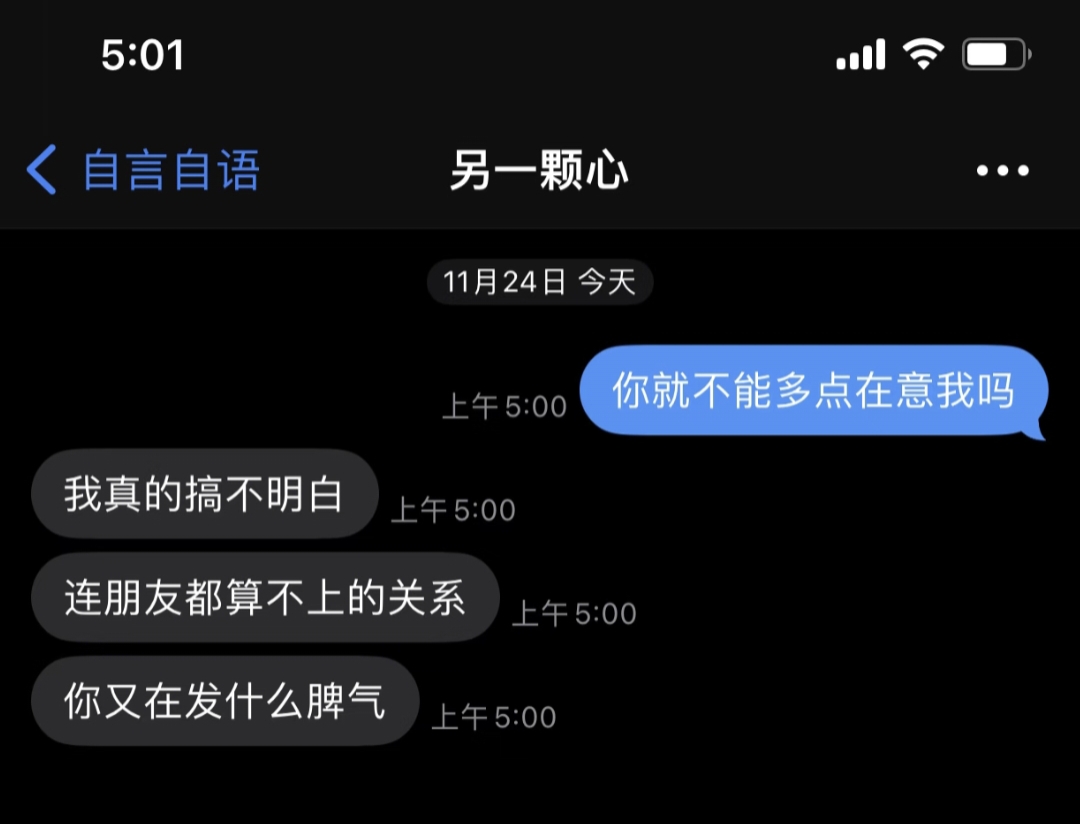This screenshot has width=1080, height=824.
Task: Open the three-dot more options menu
Action: click(1002, 171)
